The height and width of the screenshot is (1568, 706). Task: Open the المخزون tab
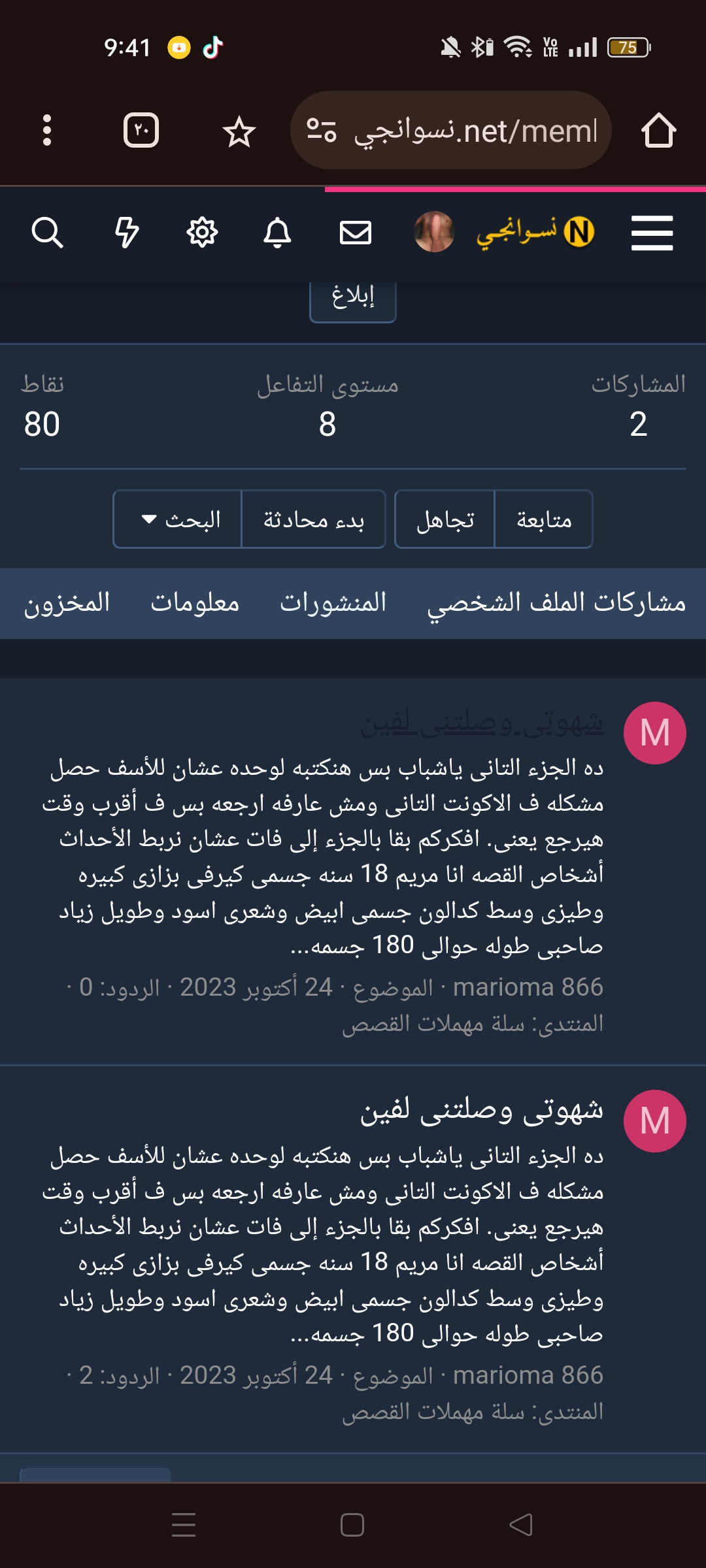pyautogui.click(x=67, y=603)
